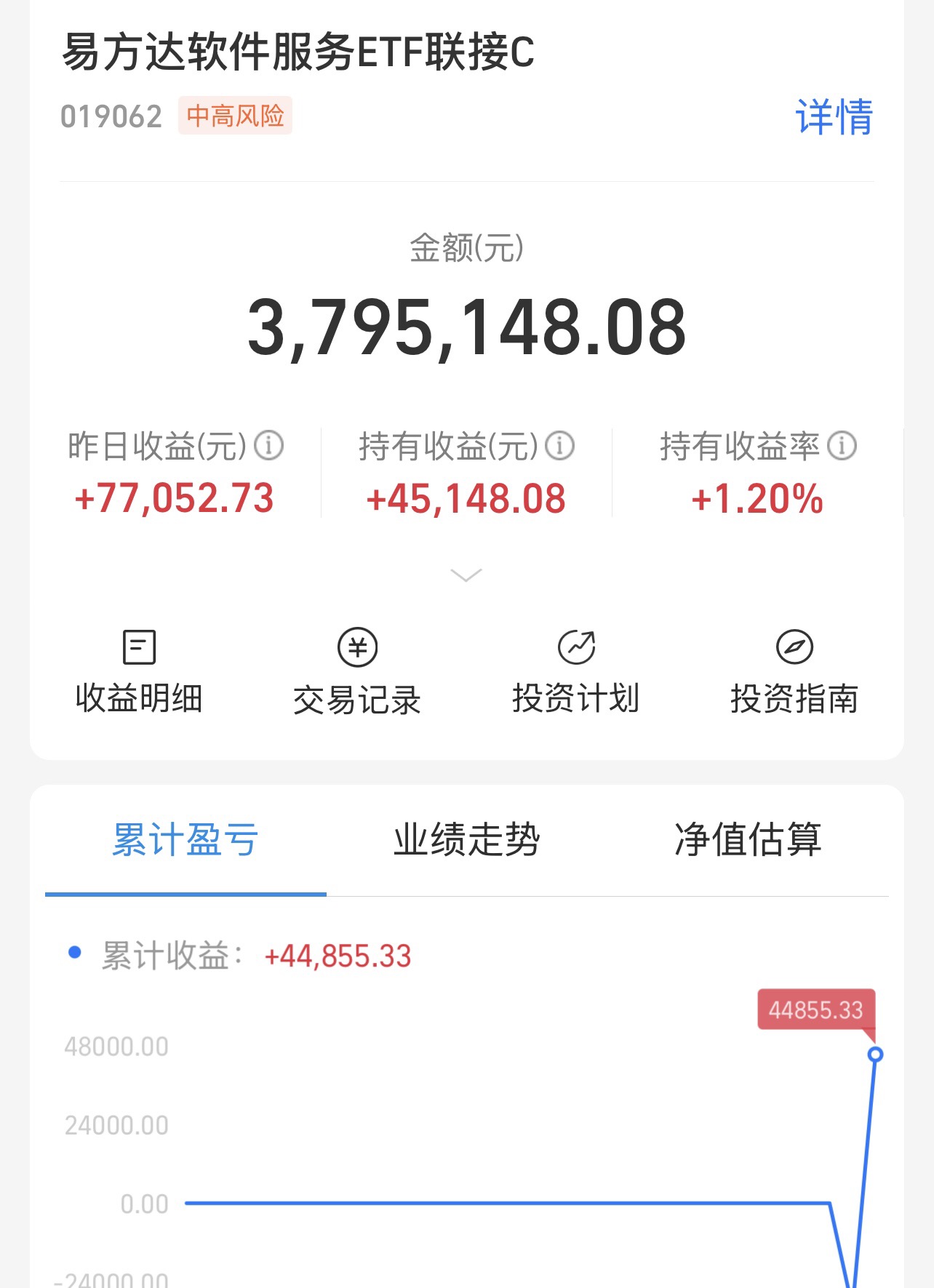Image resolution: width=934 pixels, height=1288 pixels.
Task: Open 投资指南
Action: pyautogui.click(x=794, y=672)
